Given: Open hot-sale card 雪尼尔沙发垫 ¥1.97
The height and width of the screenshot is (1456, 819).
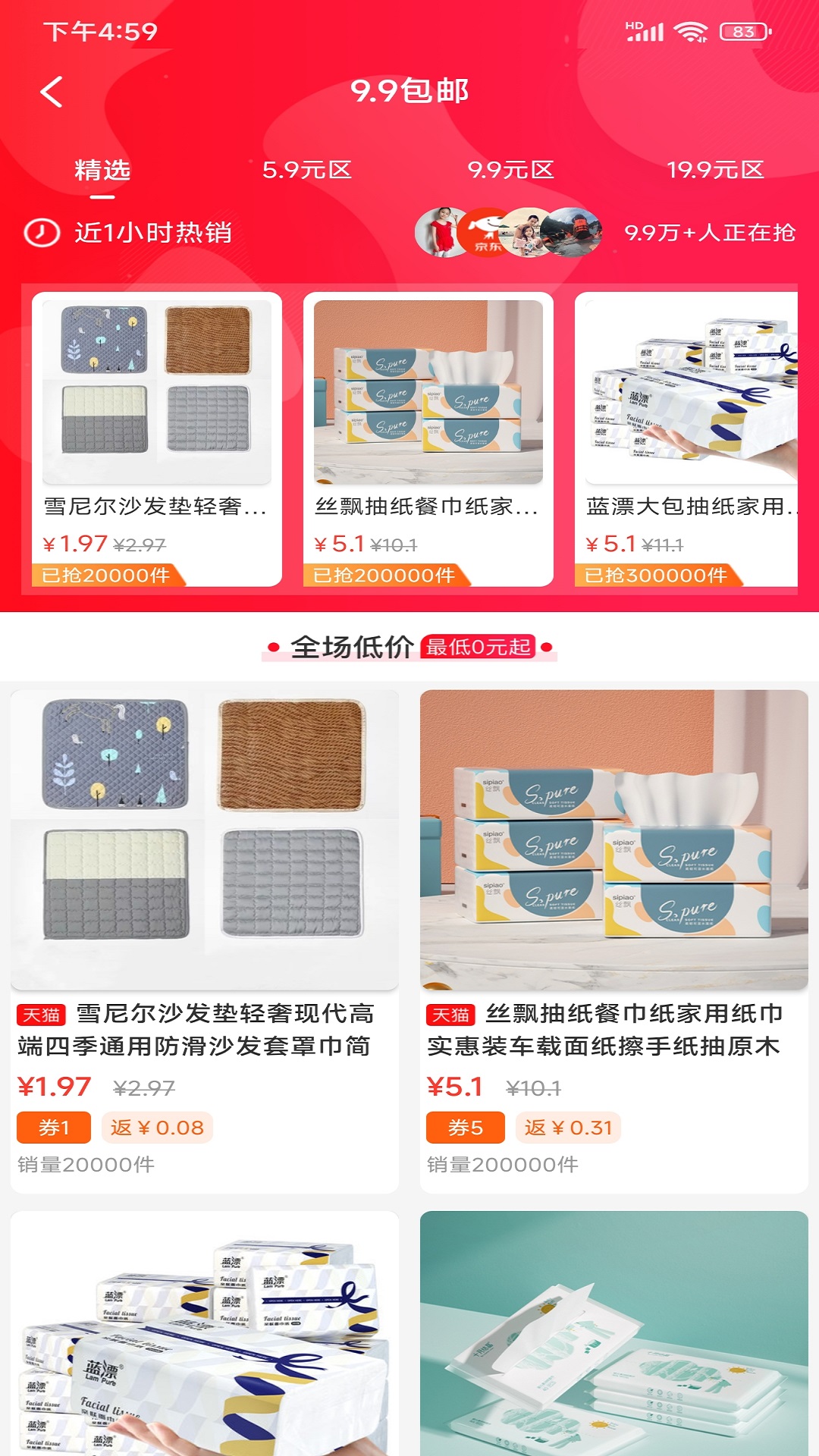Looking at the screenshot, I should click(x=157, y=438).
